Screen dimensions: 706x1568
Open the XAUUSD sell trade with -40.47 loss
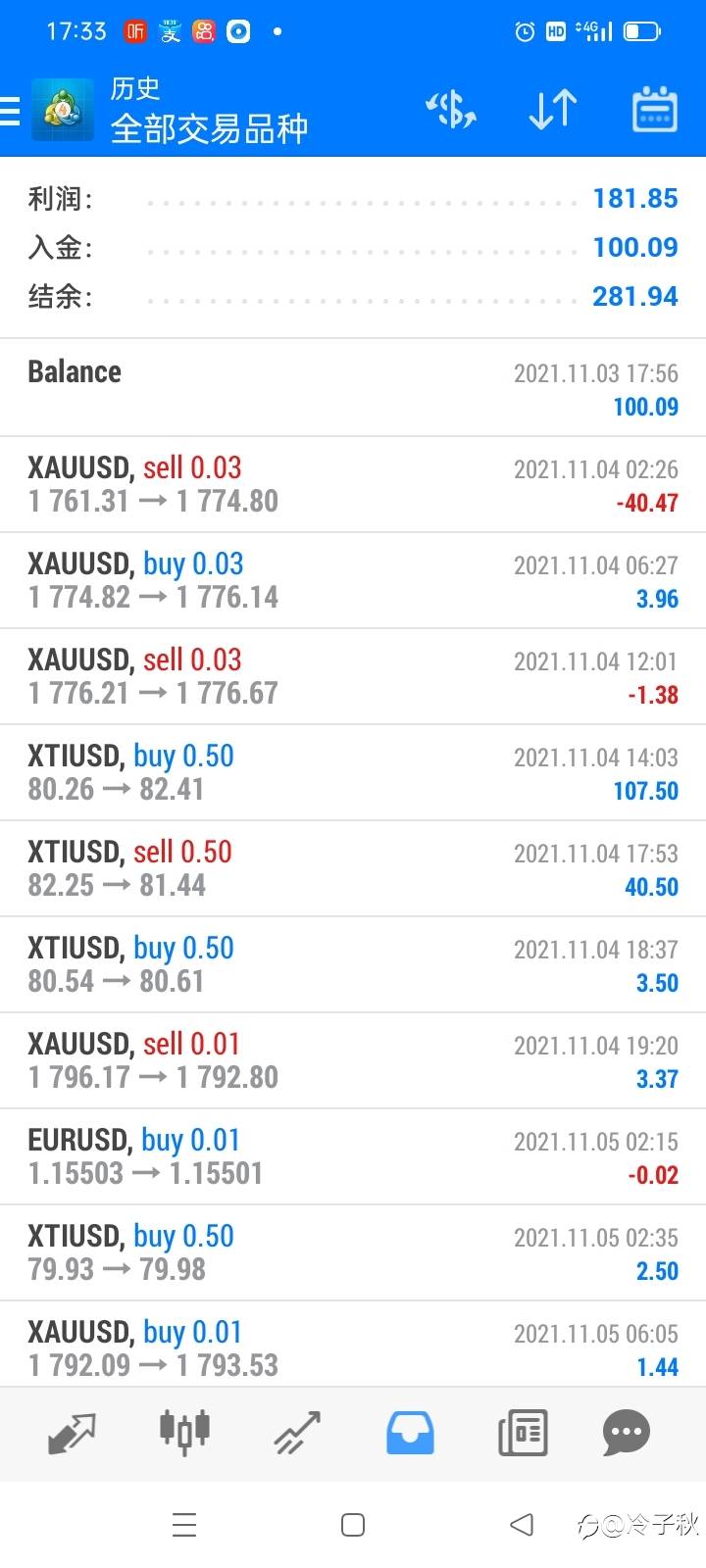(353, 485)
